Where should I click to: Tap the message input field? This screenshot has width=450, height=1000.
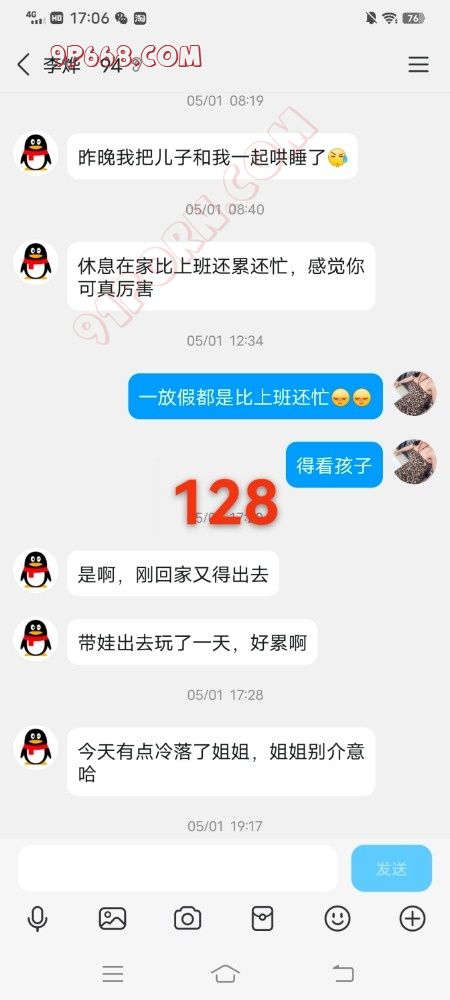tap(178, 868)
